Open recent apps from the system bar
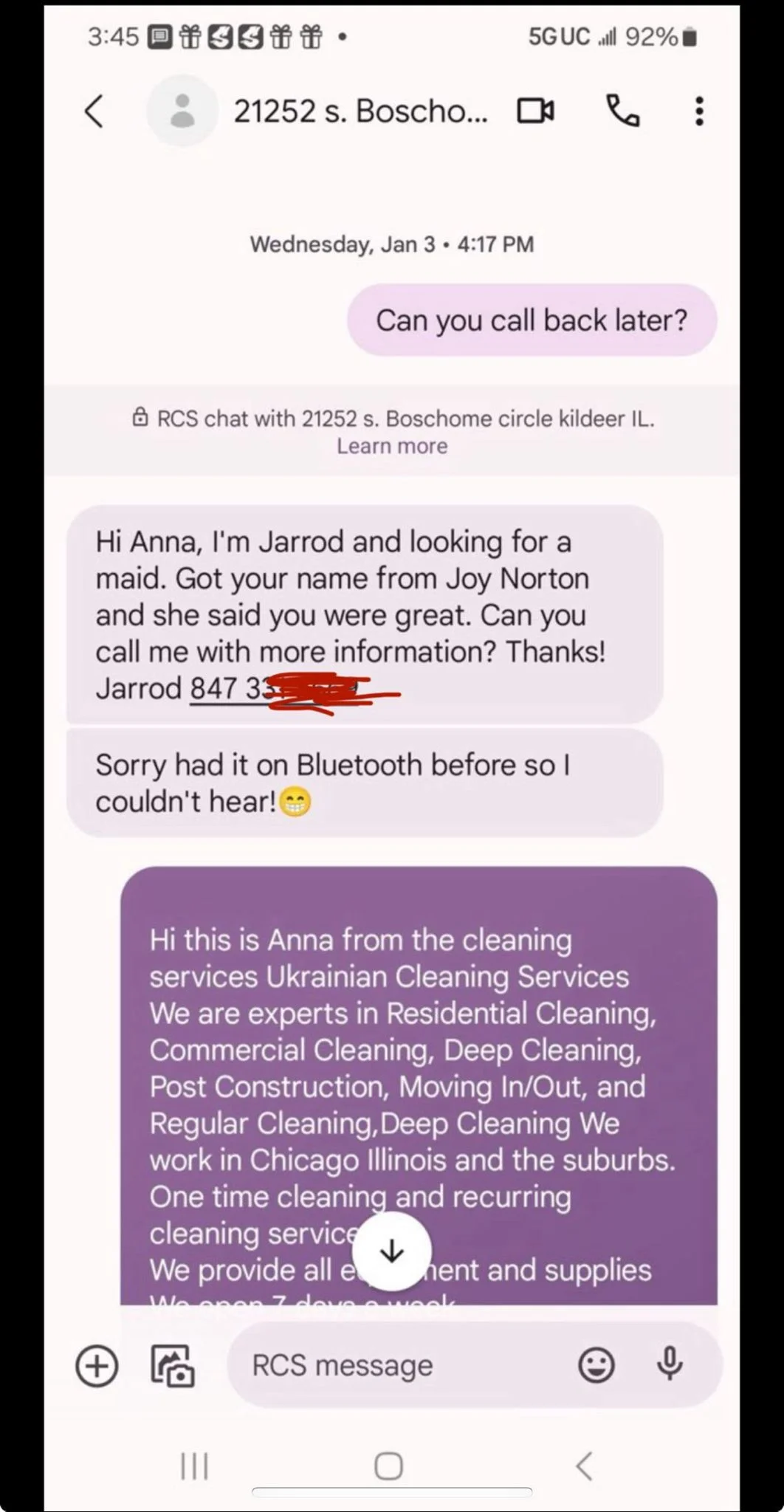This screenshot has height=1512, width=784. point(195,1466)
